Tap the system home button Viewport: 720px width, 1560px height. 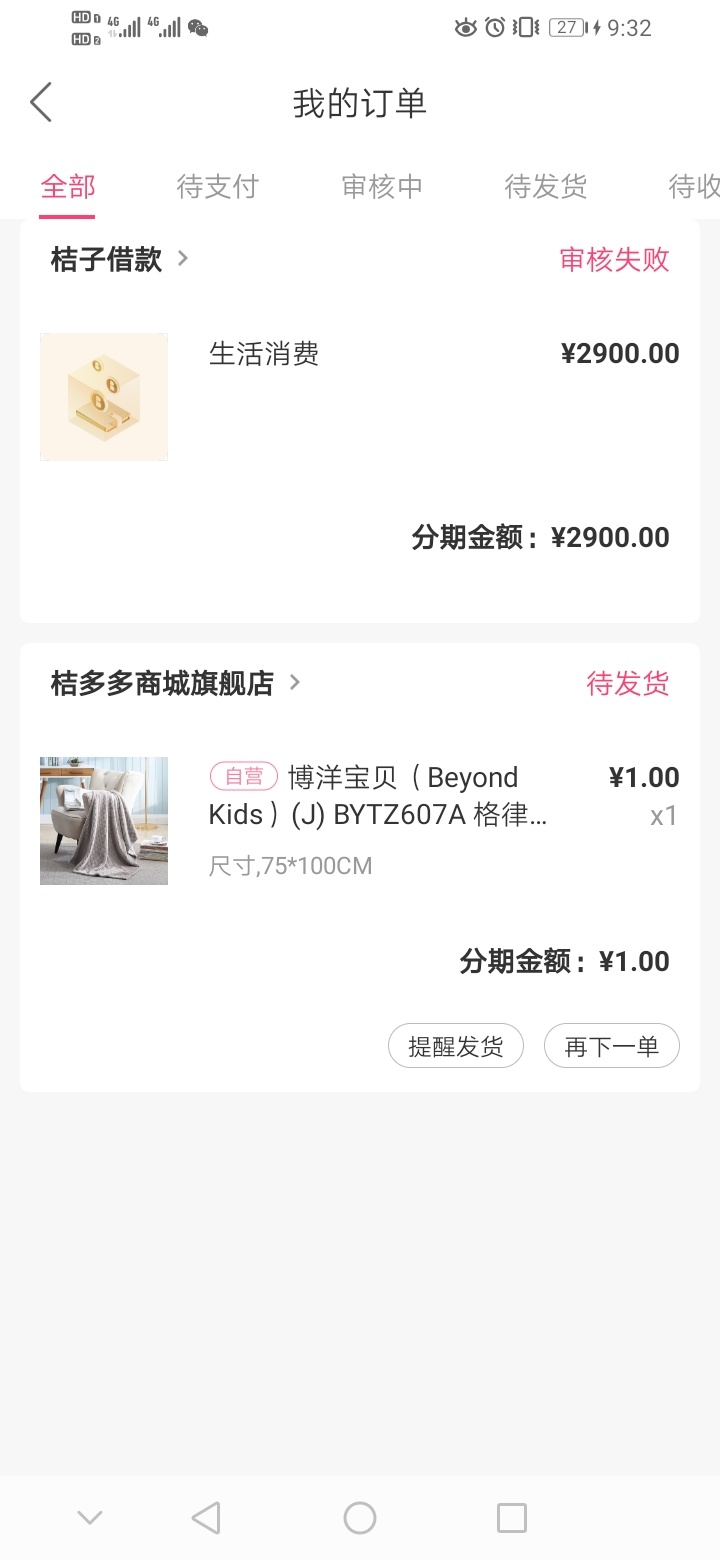(x=360, y=1518)
